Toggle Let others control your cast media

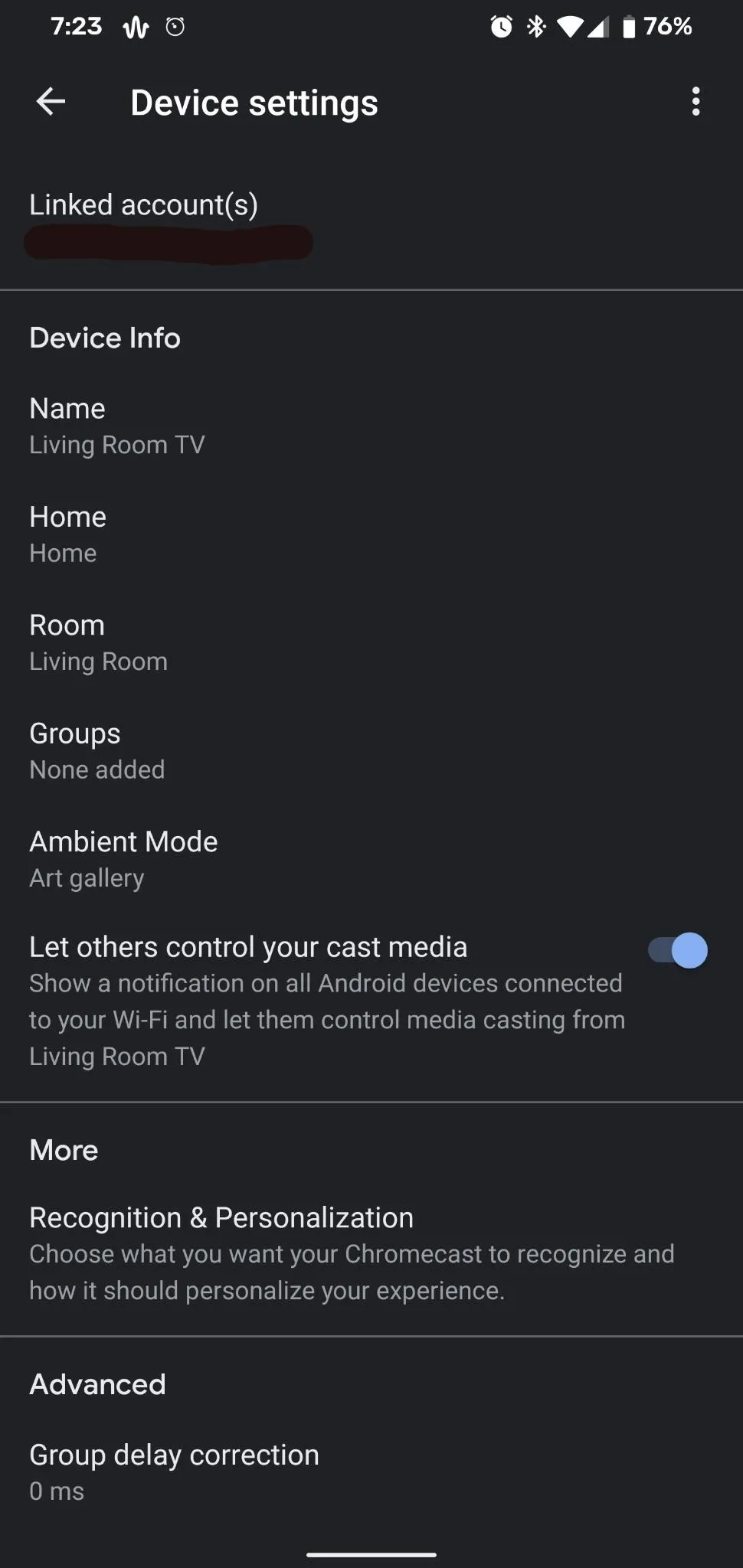678,951
